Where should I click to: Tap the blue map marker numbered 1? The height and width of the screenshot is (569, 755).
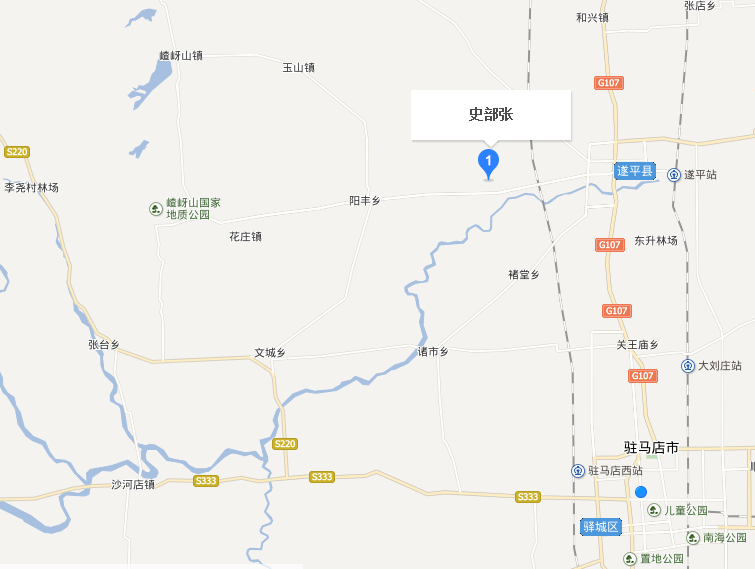(488, 161)
